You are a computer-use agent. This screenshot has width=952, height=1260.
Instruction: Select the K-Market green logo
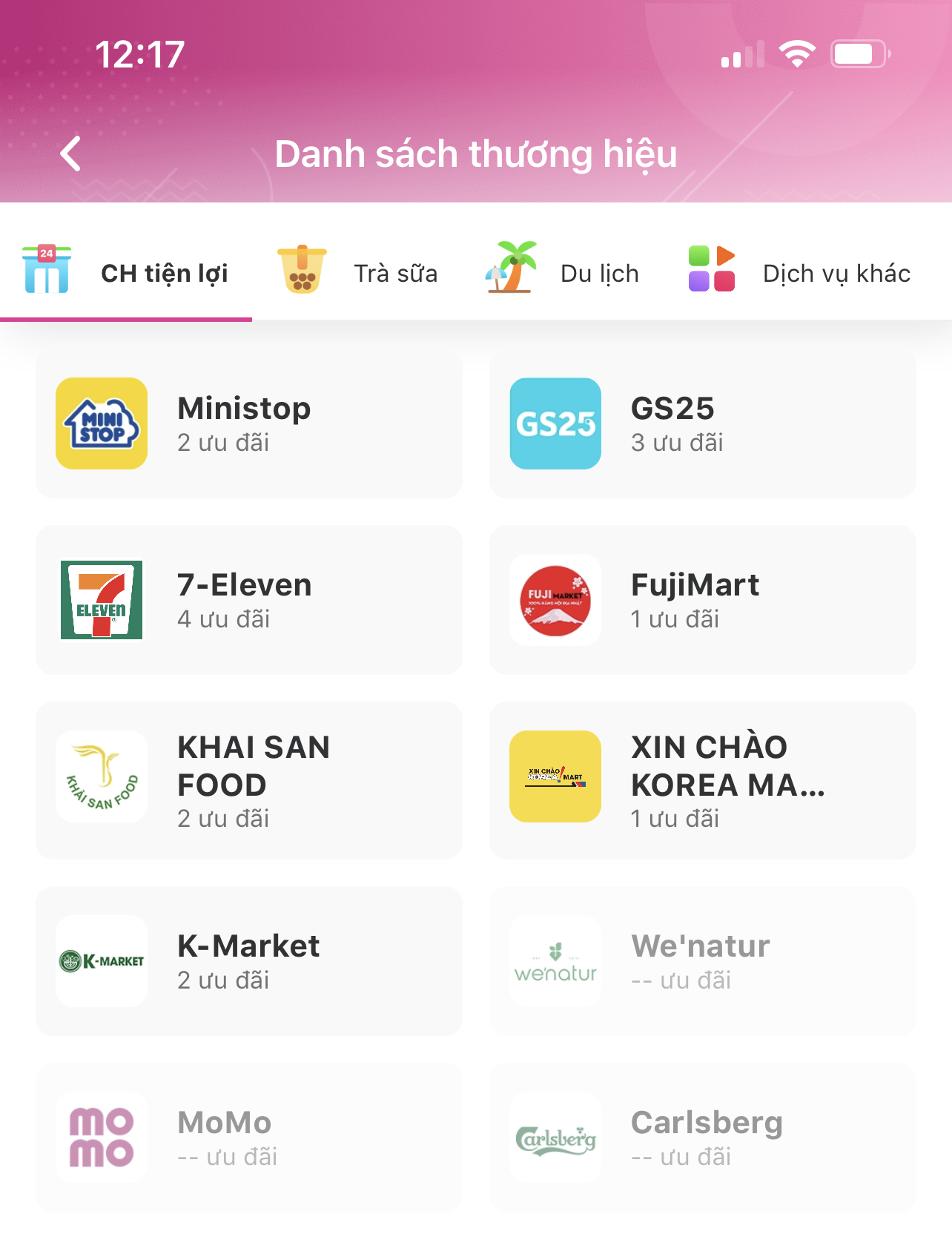(x=101, y=961)
